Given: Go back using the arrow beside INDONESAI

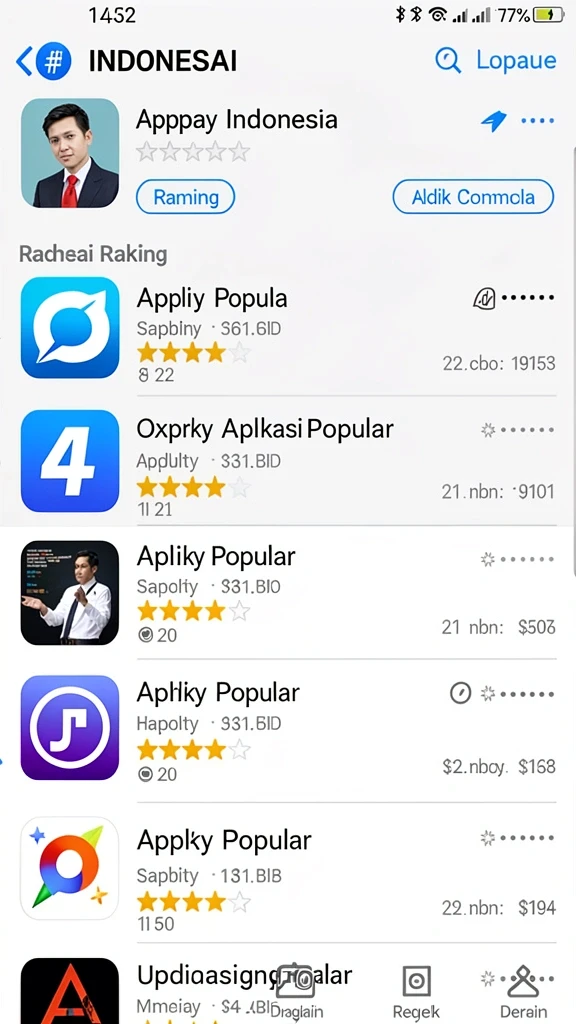Looking at the screenshot, I should pyautogui.click(x=24, y=62).
